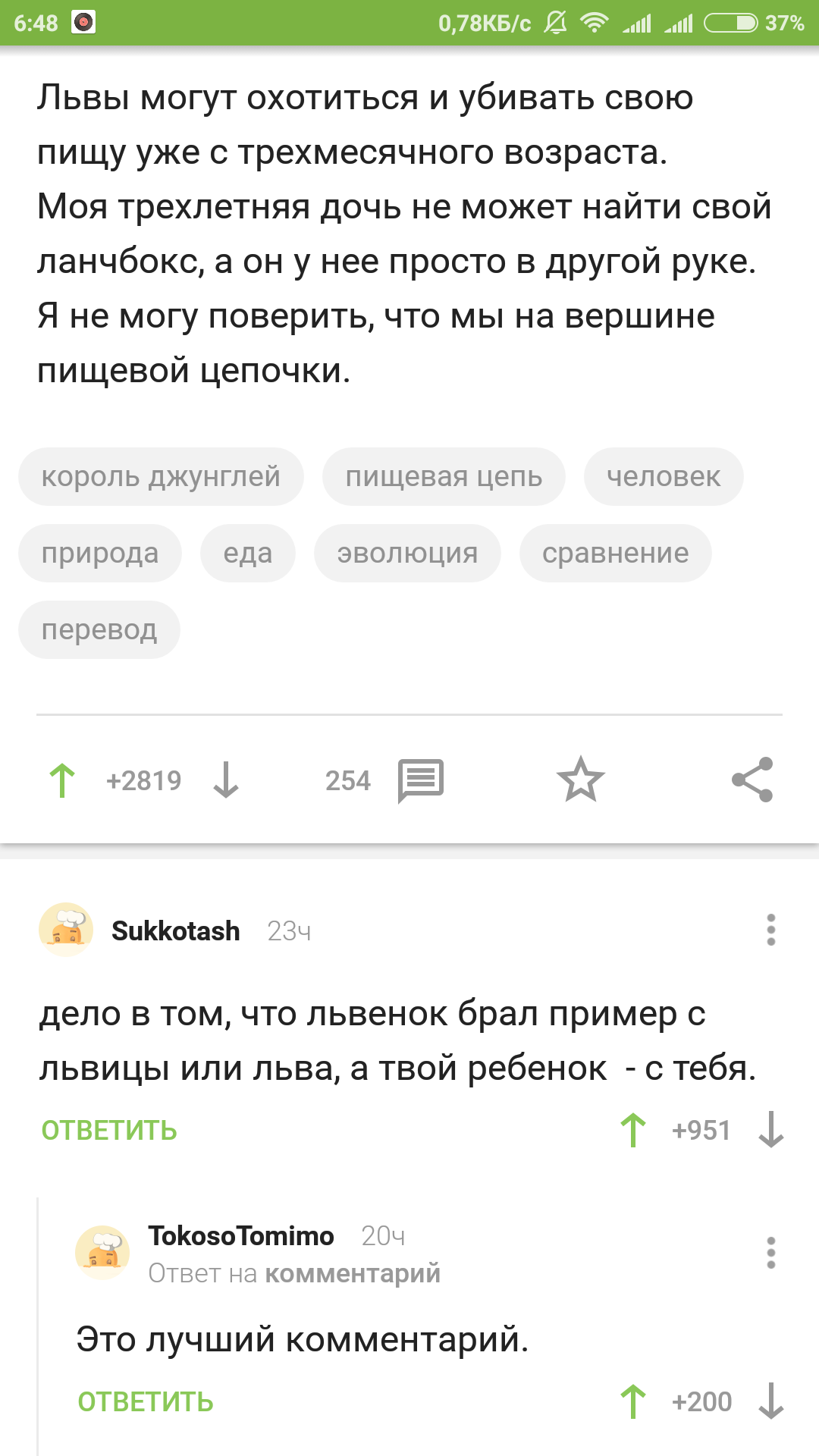Screen dimensions: 819x1456
Task: View posts tagged «сравнение»
Action: pos(615,554)
